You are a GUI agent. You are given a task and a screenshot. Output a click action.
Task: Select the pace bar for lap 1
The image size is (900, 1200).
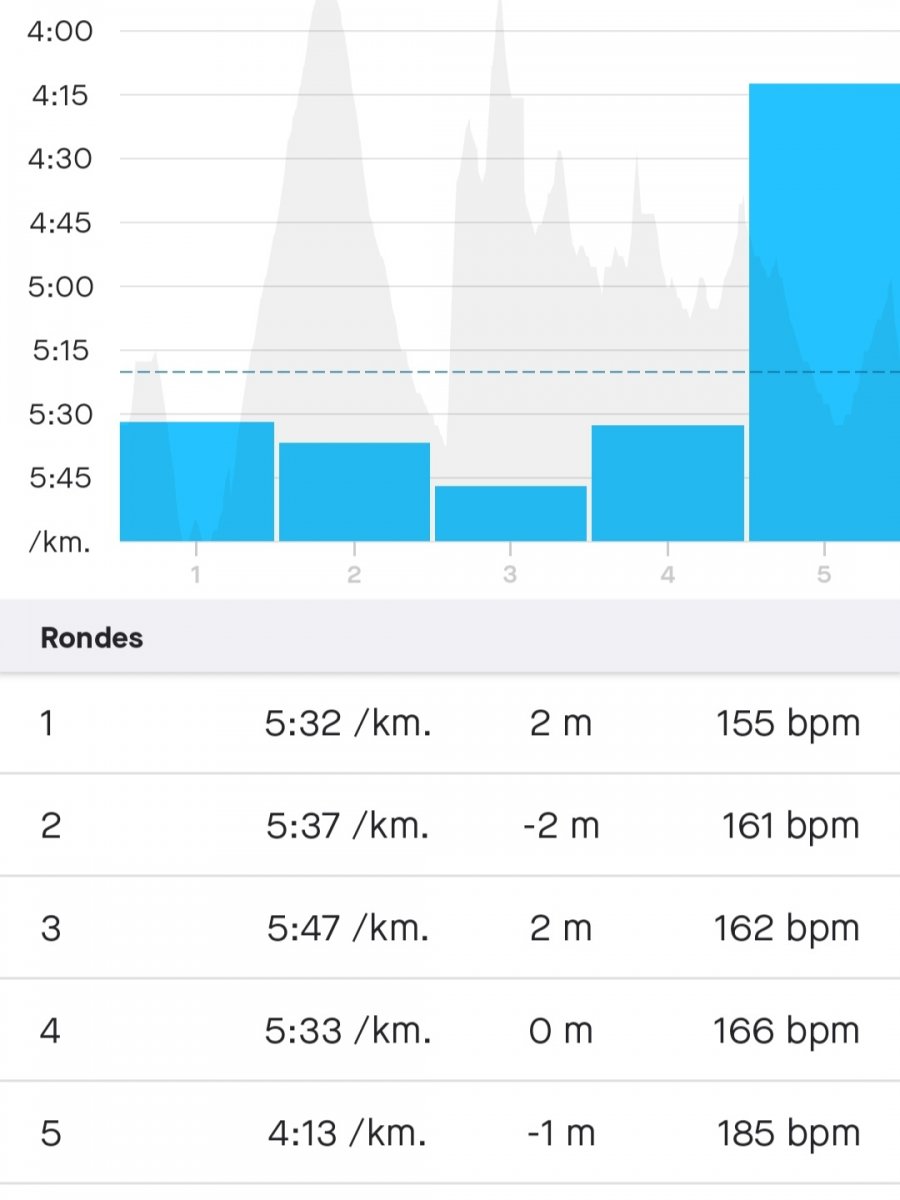(x=195, y=480)
